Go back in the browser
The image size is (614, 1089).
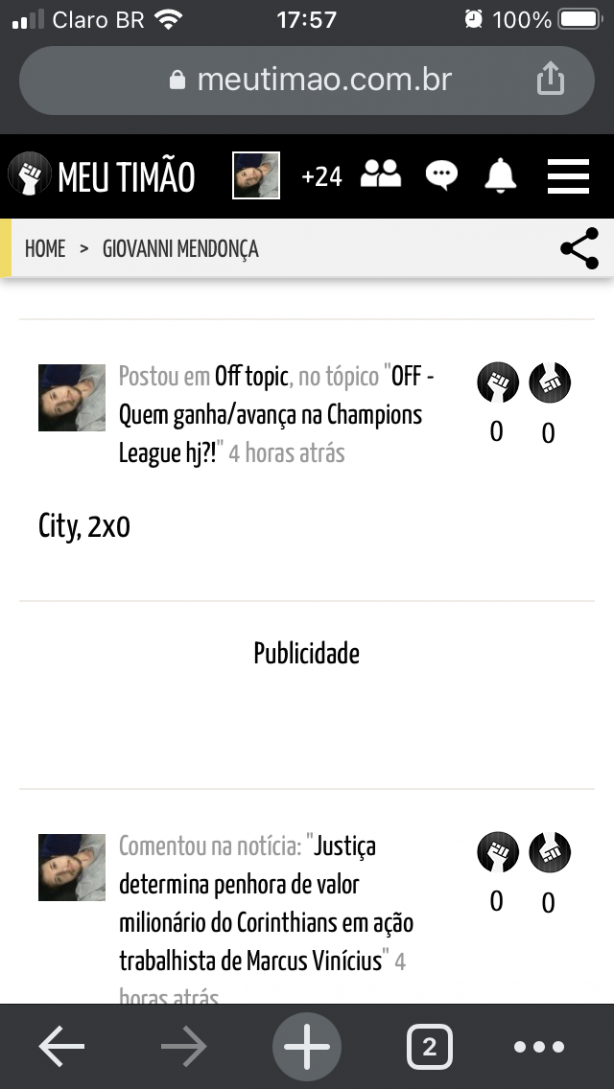[62, 1047]
